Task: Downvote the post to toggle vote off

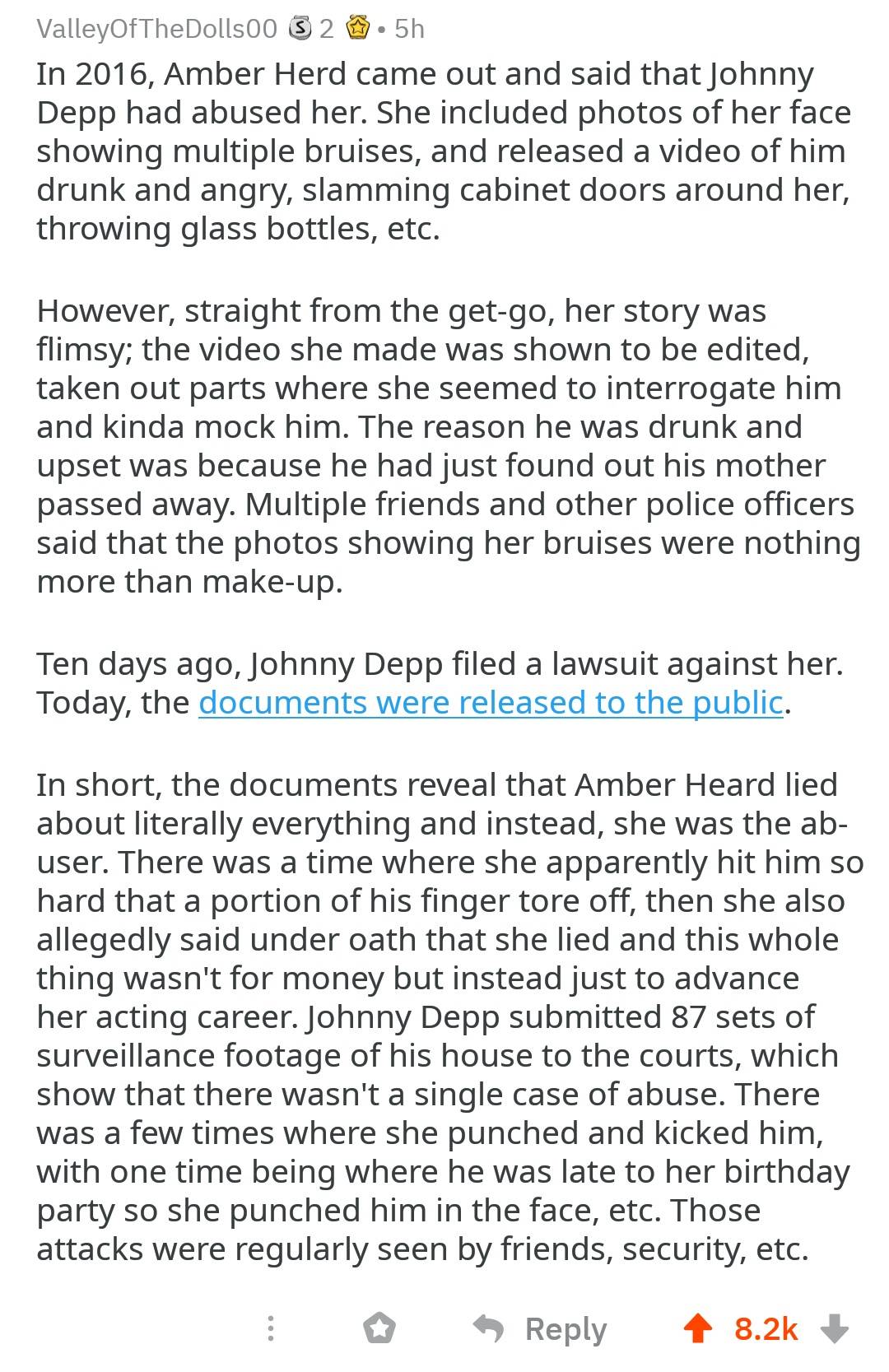Action: point(834,1328)
